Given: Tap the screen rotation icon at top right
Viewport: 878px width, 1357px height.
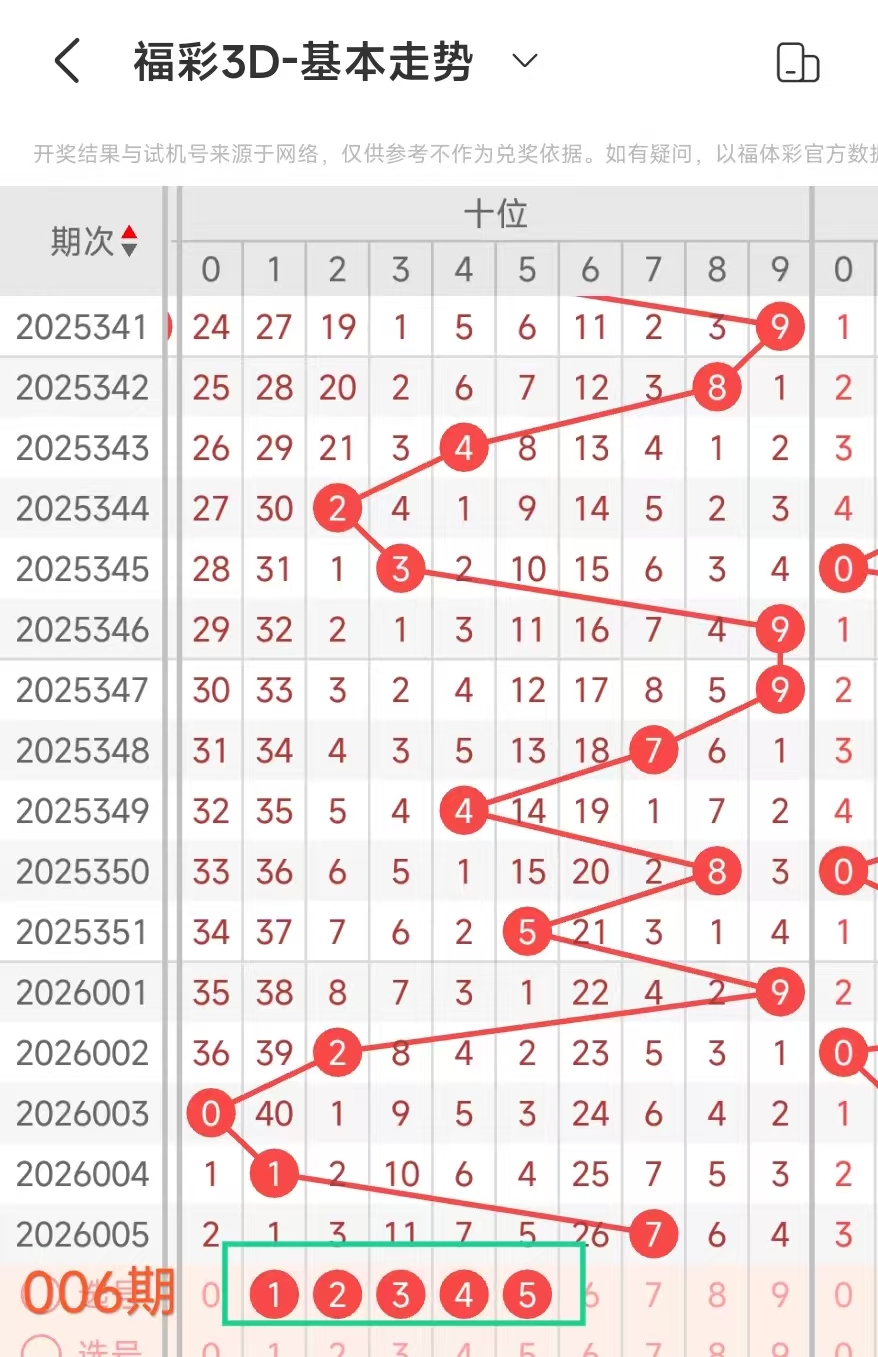Looking at the screenshot, I should coord(797,63).
